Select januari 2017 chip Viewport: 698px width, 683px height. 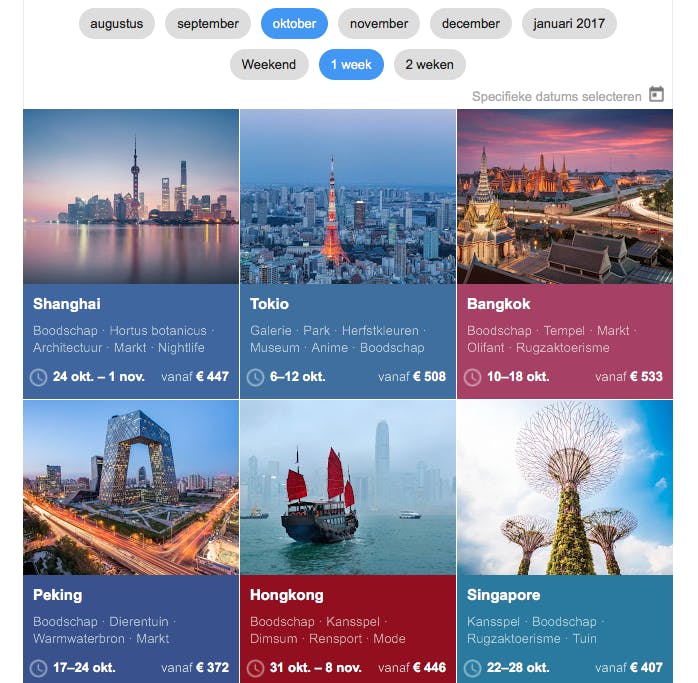click(569, 23)
